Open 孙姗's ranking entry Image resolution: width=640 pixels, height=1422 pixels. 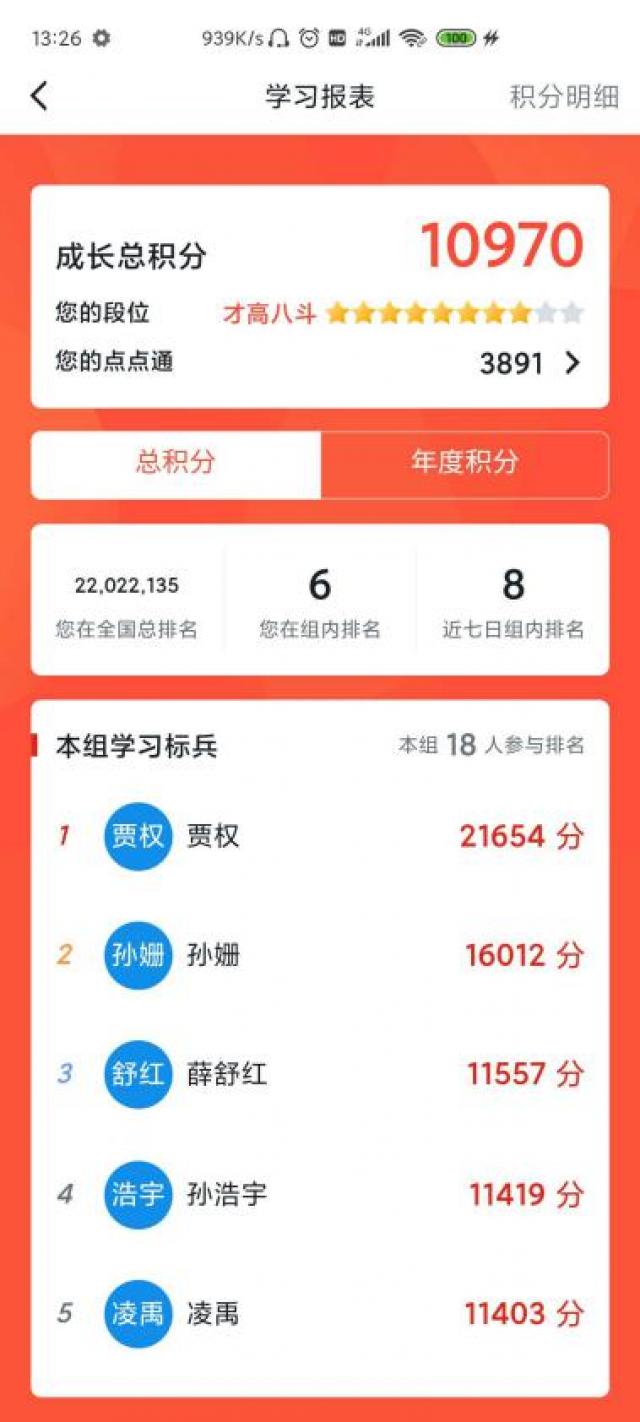(x=320, y=955)
